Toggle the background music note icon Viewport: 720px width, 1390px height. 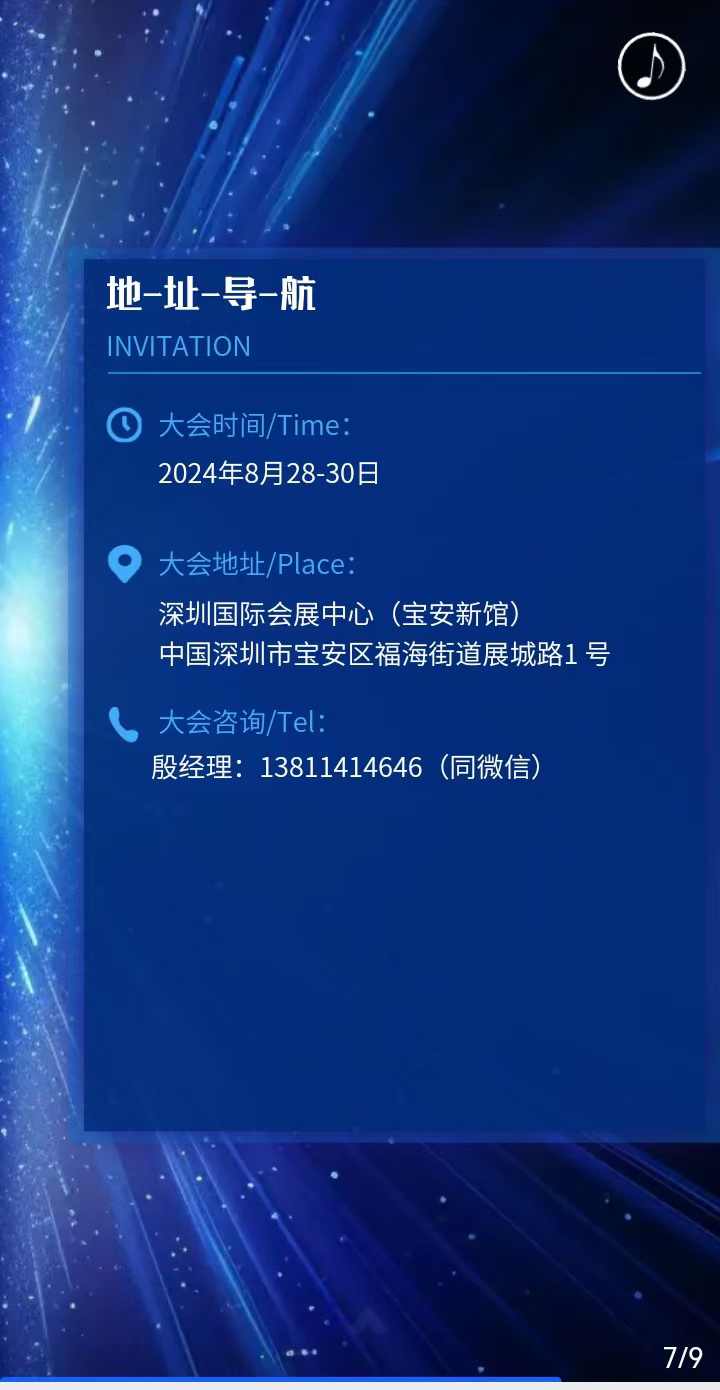(651, 67)
